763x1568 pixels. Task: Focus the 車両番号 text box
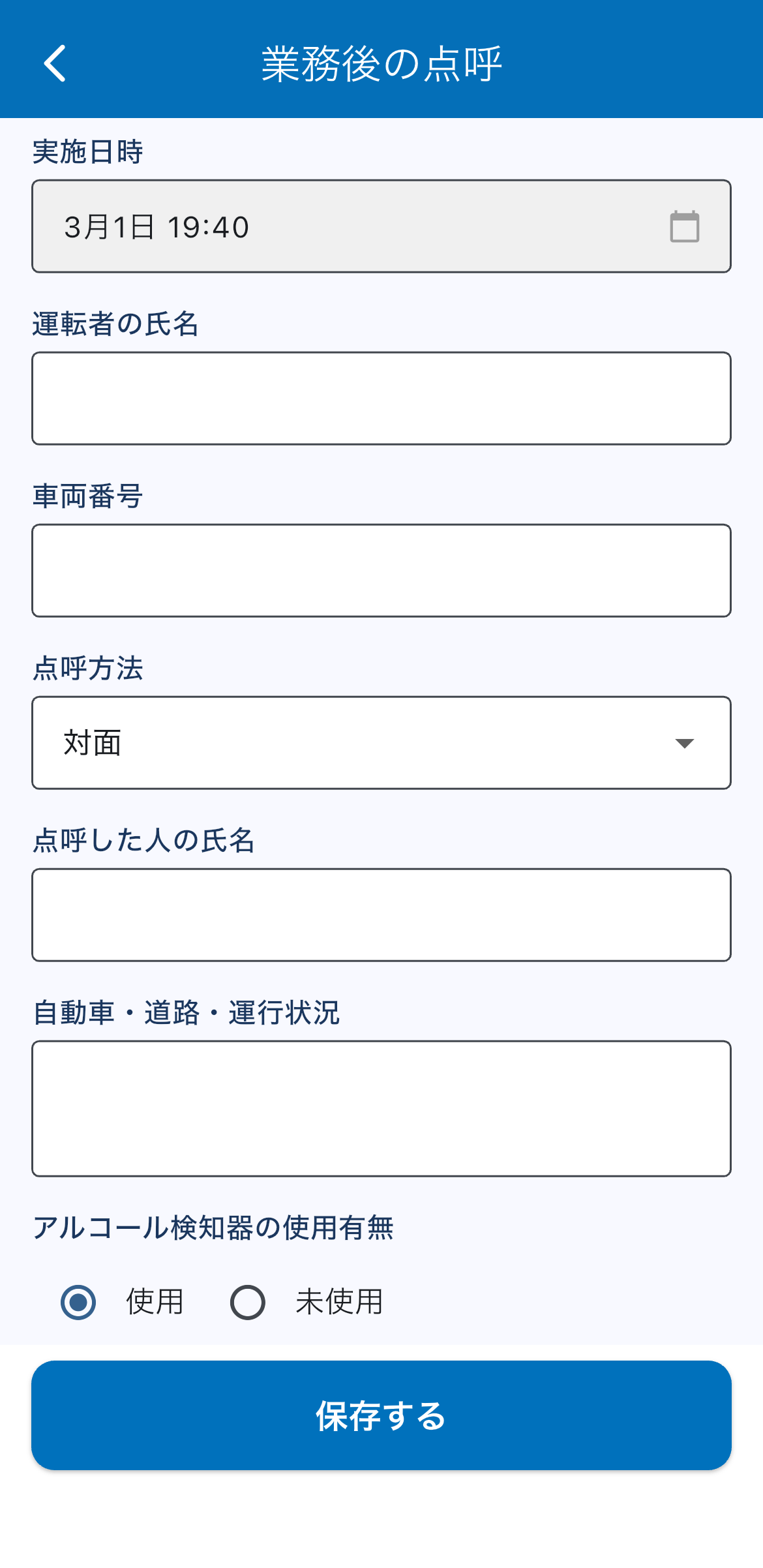pyautogui.click(x=381, y=569)
